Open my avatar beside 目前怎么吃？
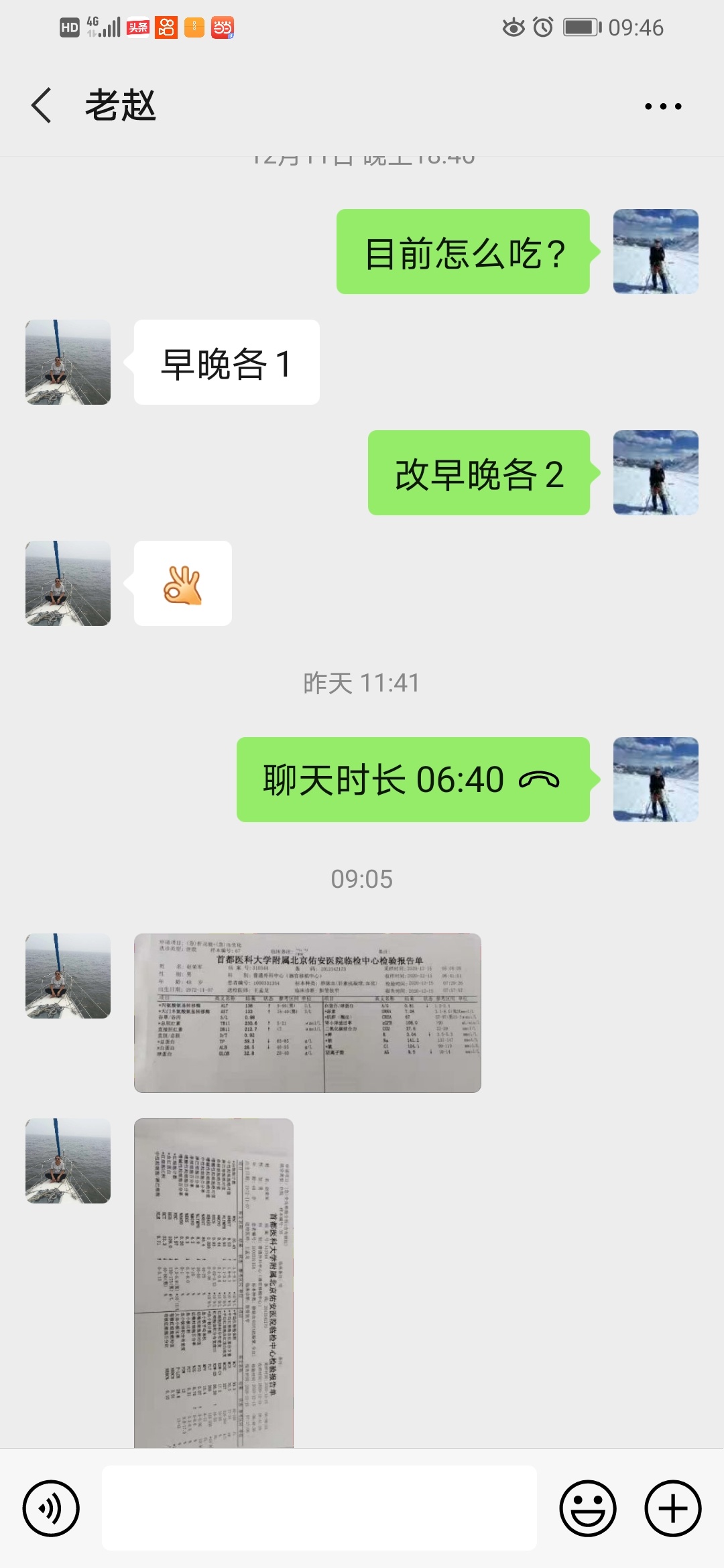The height and width of the screenshot is (1568, 724). click(x=656, y=251)
